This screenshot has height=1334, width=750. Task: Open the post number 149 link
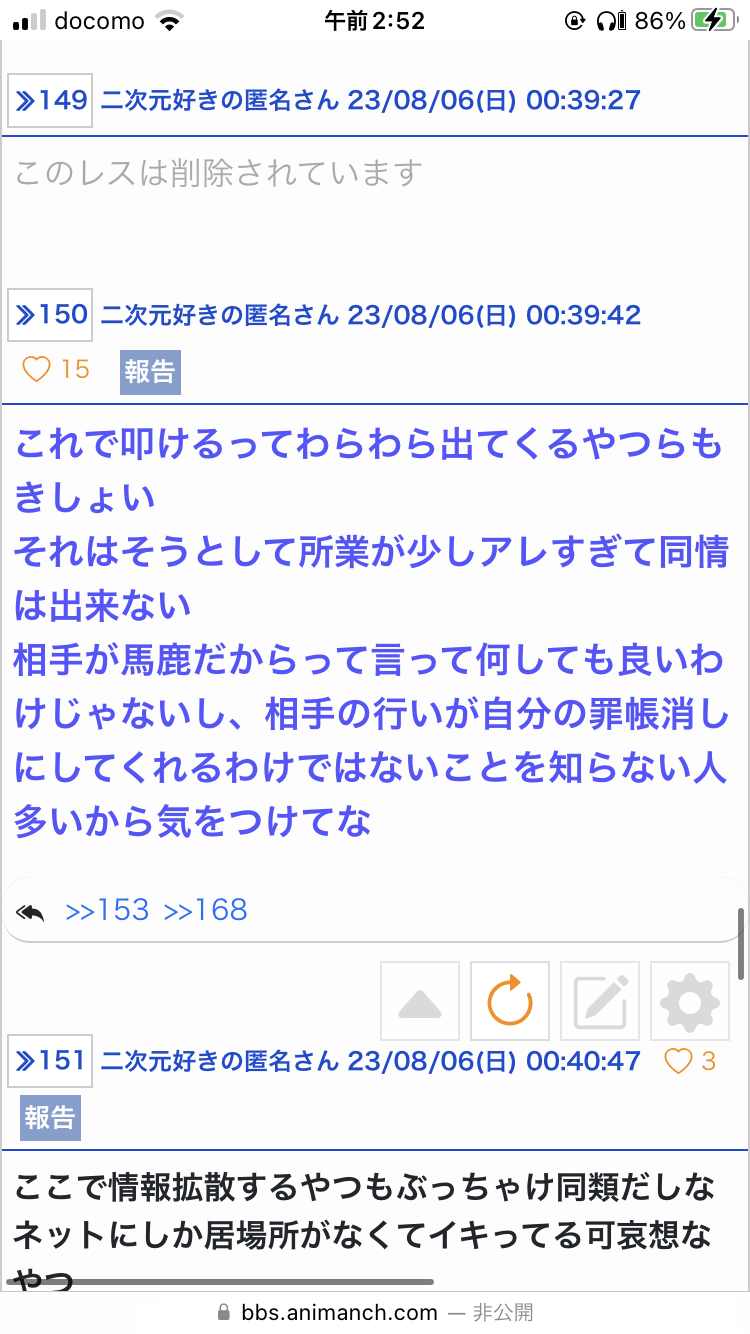point(50,100)
